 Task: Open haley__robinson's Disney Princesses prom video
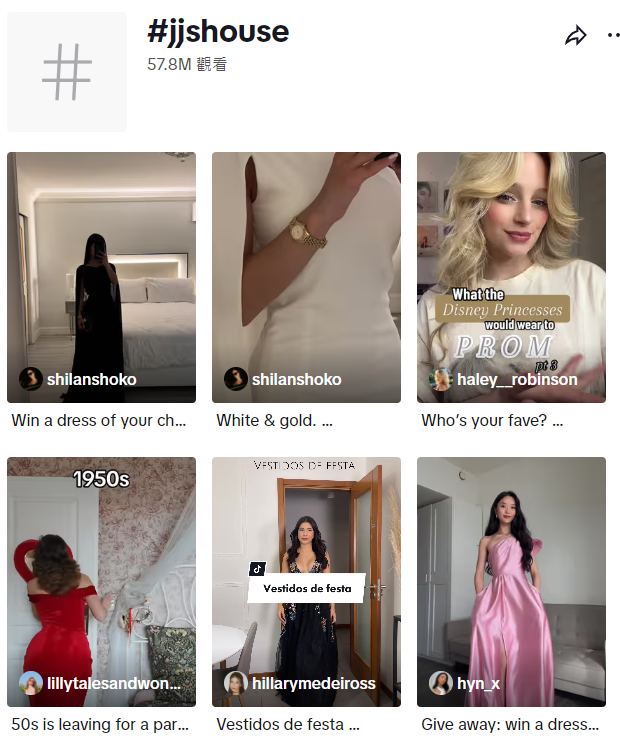point(511,277)
